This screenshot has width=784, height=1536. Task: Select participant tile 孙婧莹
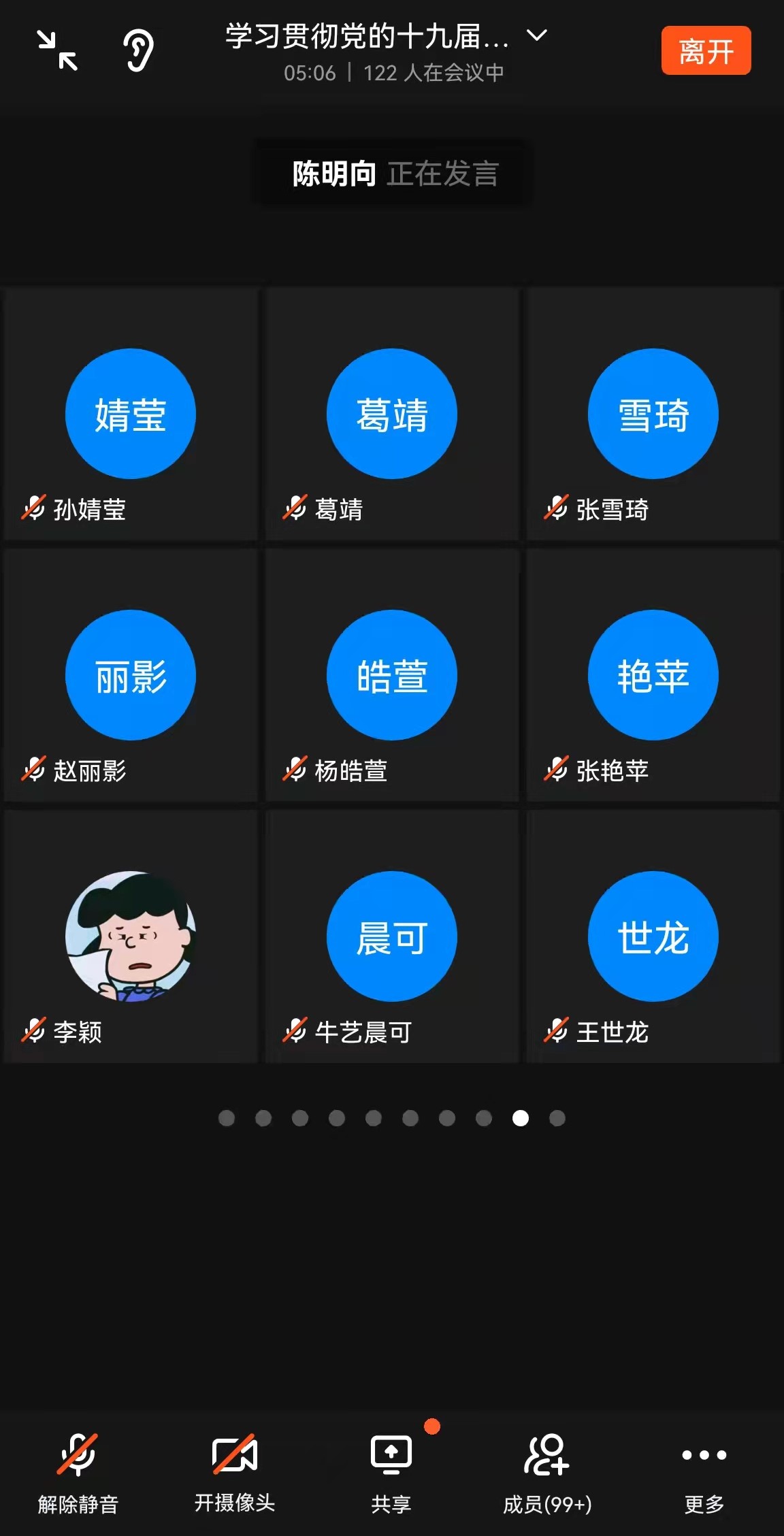[131, 414]
